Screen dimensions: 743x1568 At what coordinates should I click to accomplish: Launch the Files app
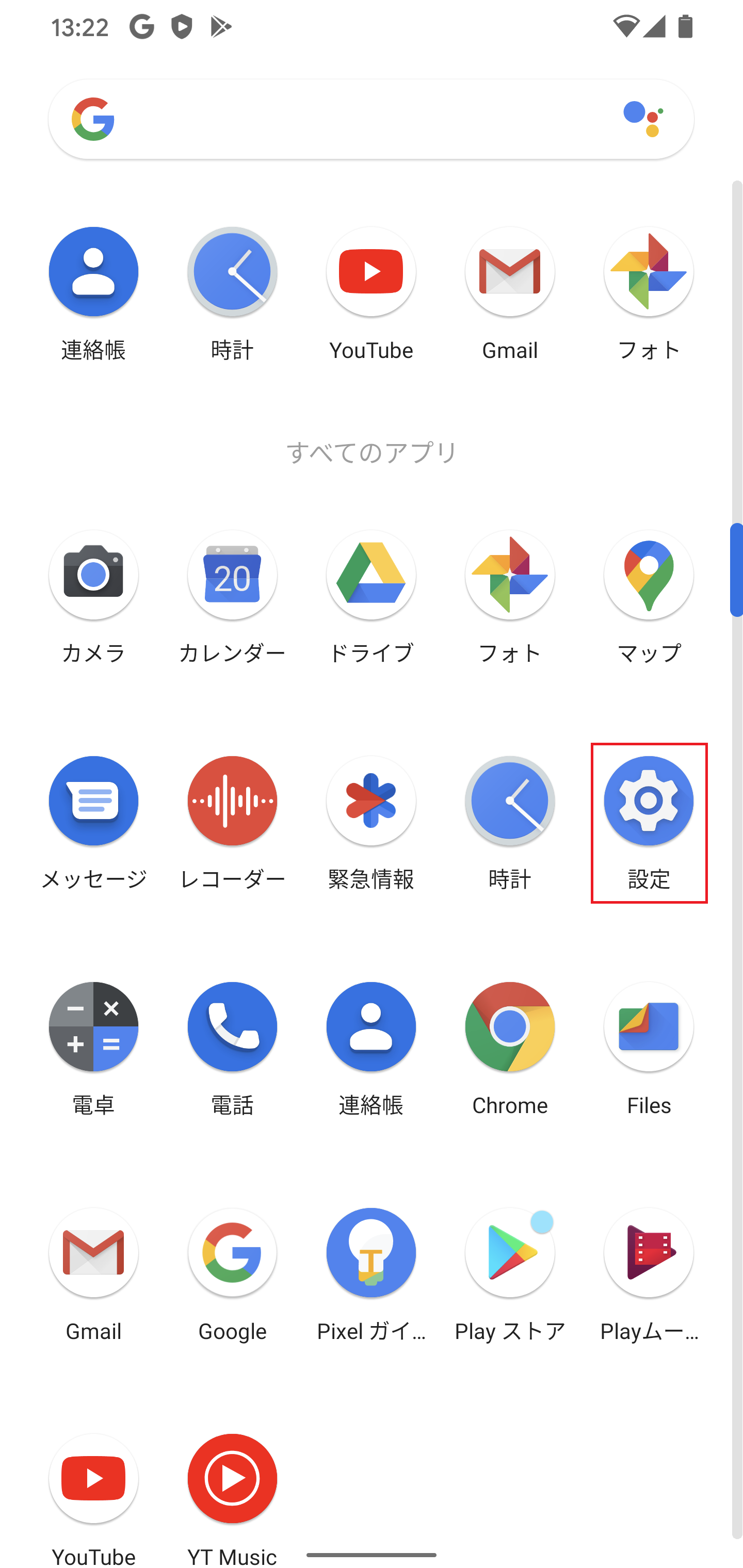click(648, 1027)
